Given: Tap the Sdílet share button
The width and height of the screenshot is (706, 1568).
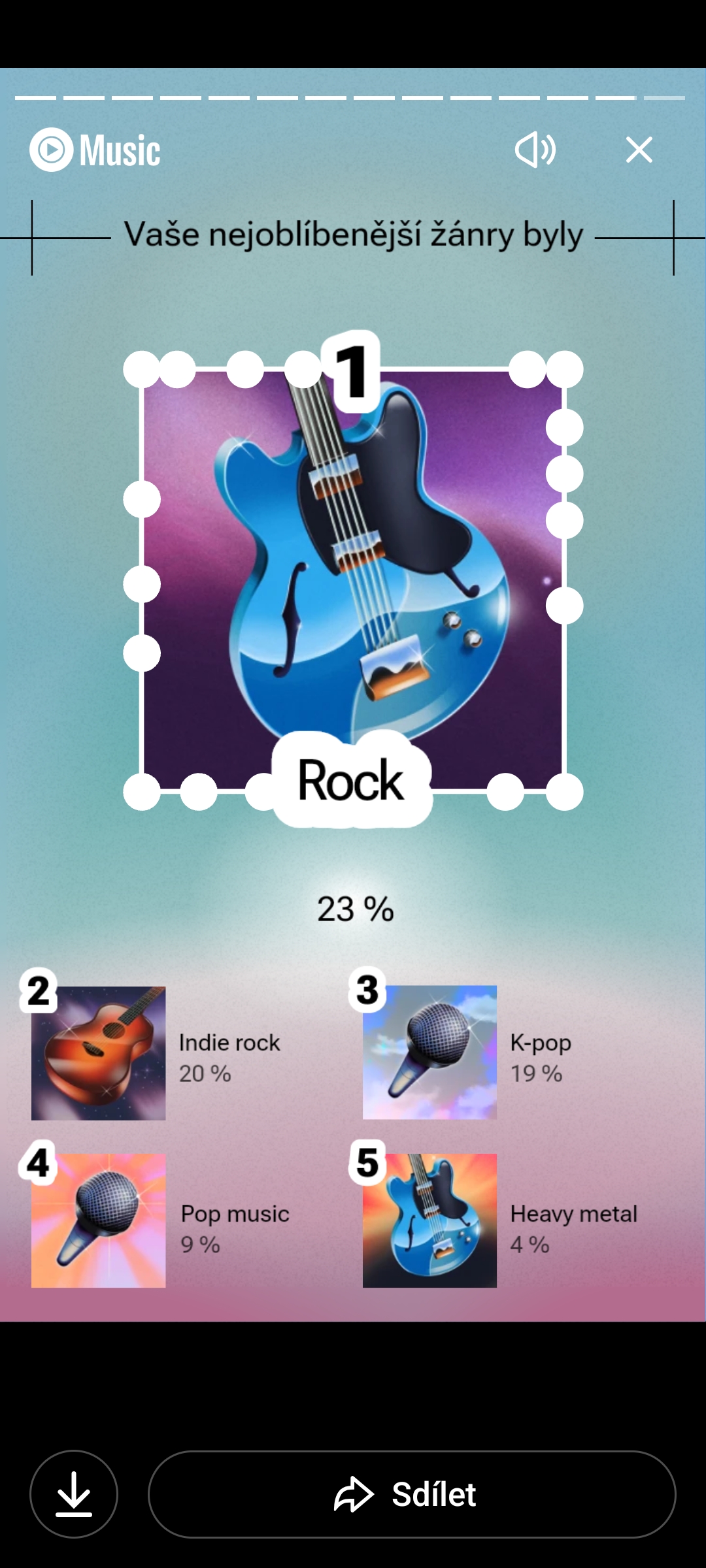Looking at the screenshot, I should coord(412,1494).
